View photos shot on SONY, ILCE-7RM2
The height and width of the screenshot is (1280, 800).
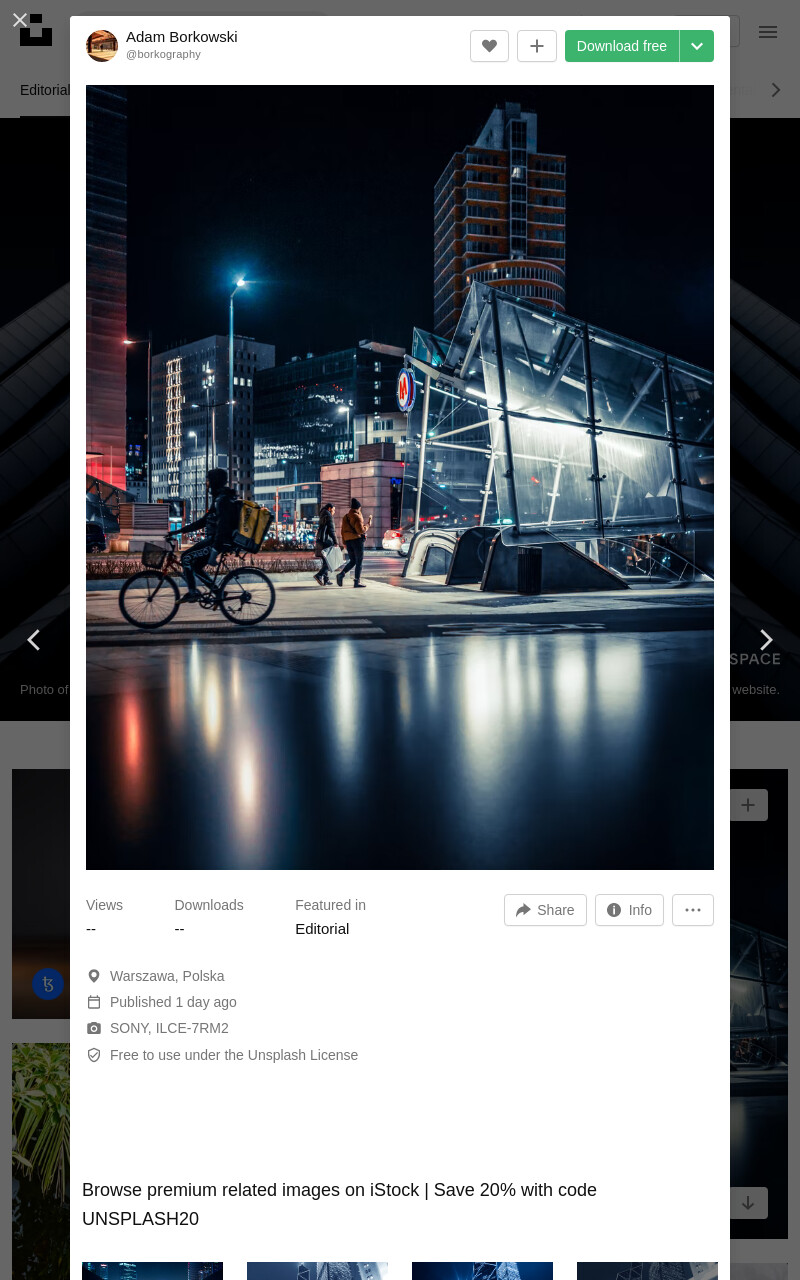tap(169, 1028)
